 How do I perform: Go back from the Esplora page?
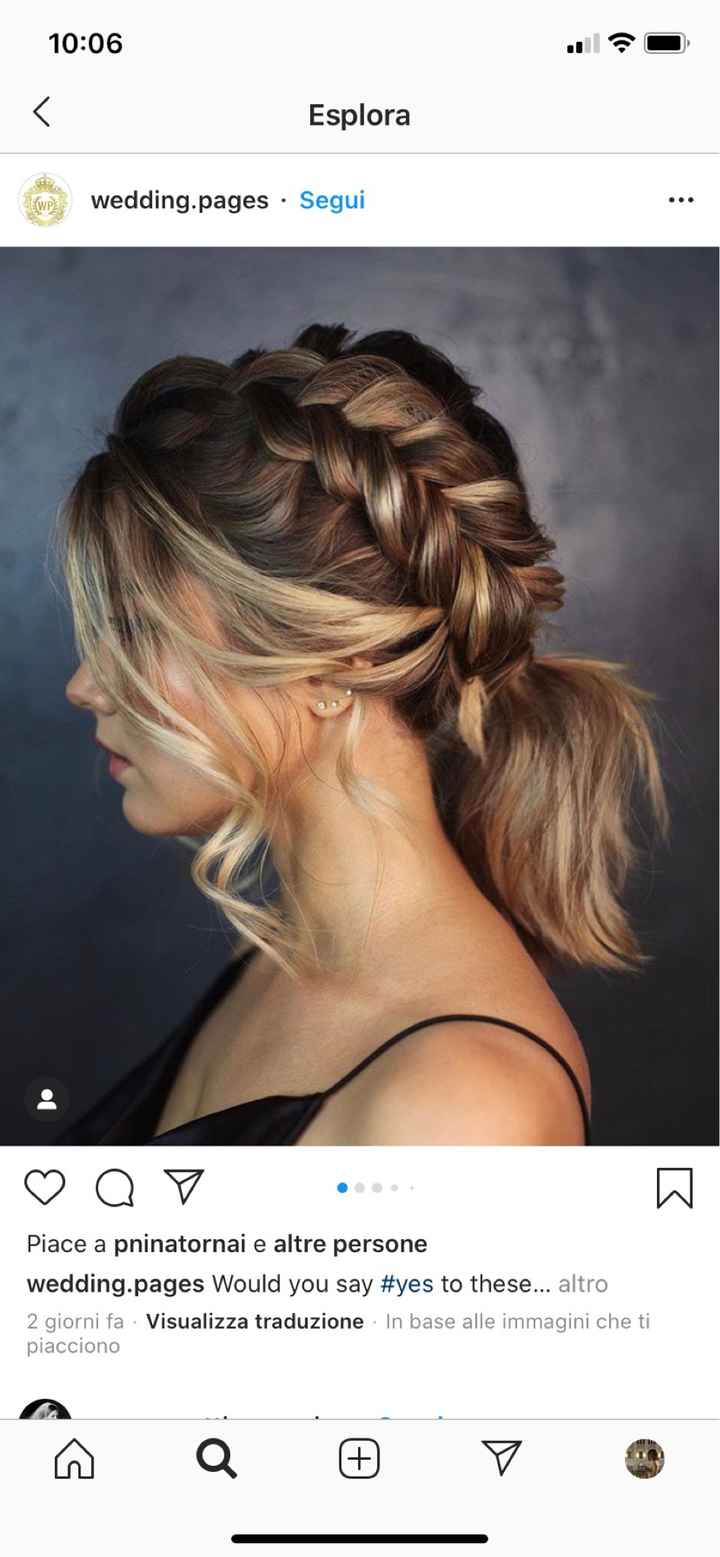pos(41,112)
